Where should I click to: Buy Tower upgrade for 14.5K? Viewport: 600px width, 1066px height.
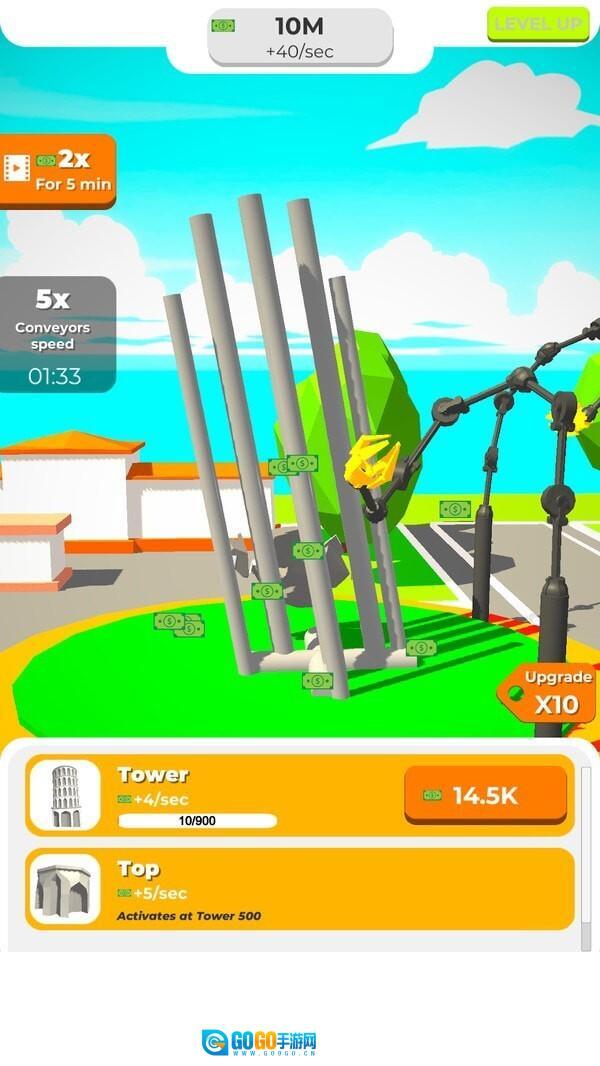[x=485, y=795]
